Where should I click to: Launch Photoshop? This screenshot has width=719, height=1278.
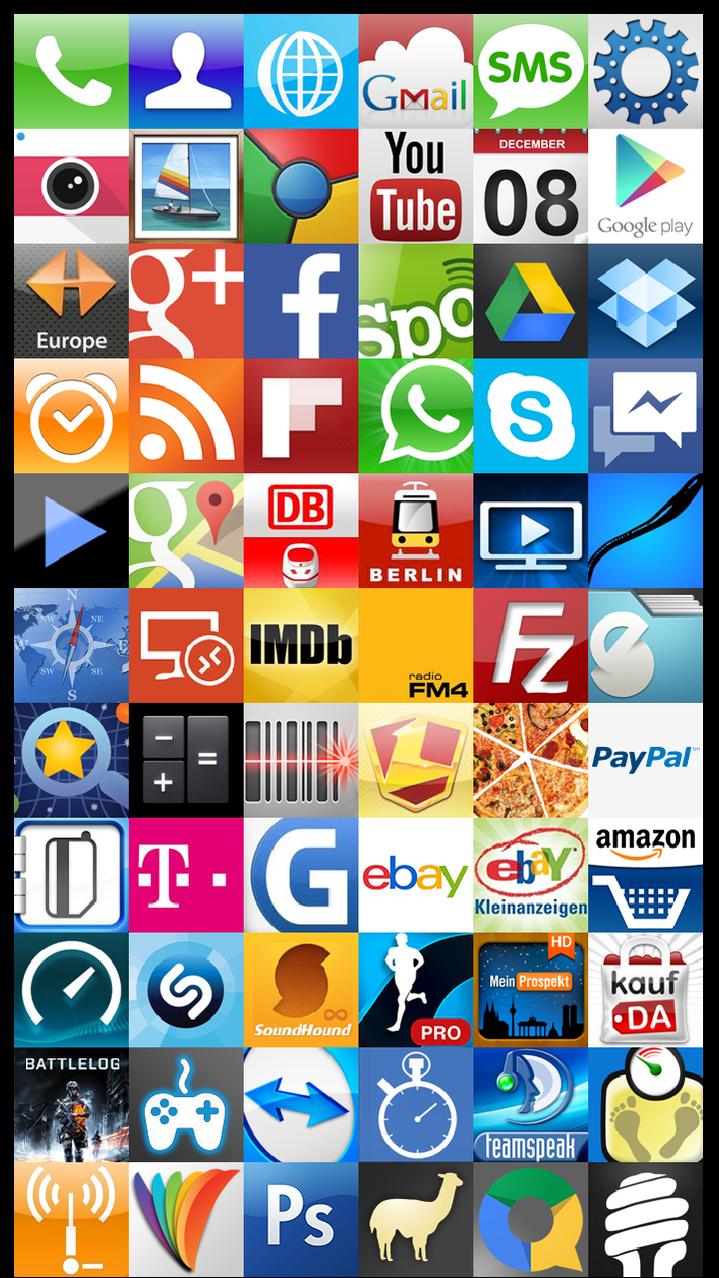[x=300, y=1220]
